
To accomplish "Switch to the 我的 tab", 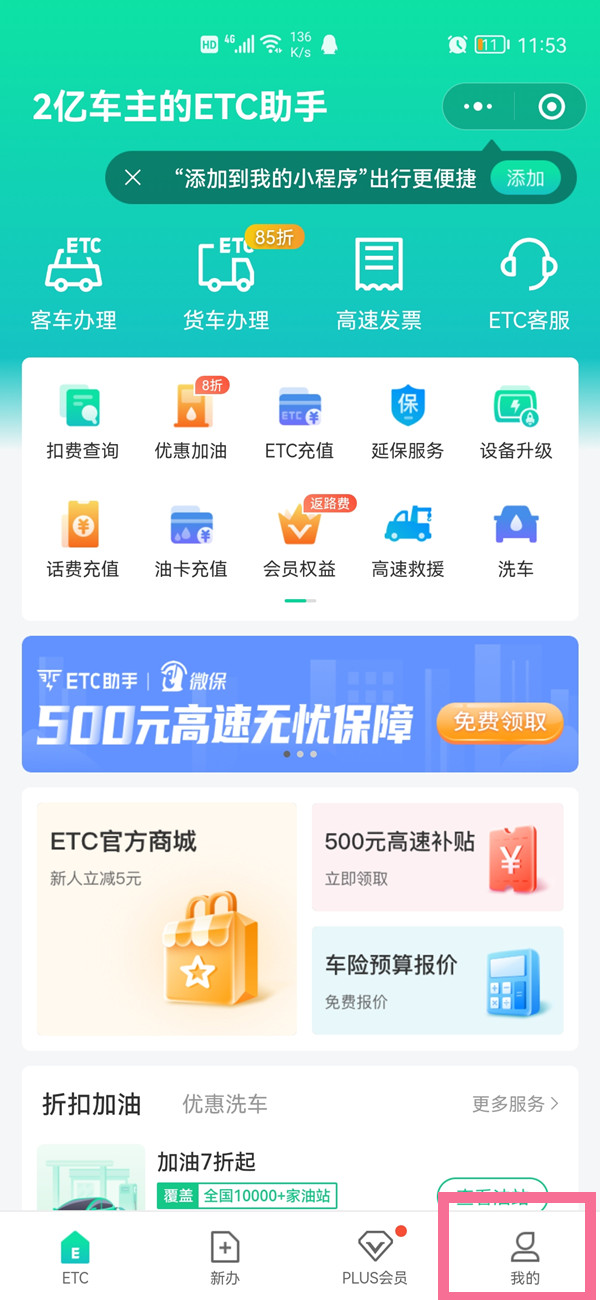I will pos(524,1257).
